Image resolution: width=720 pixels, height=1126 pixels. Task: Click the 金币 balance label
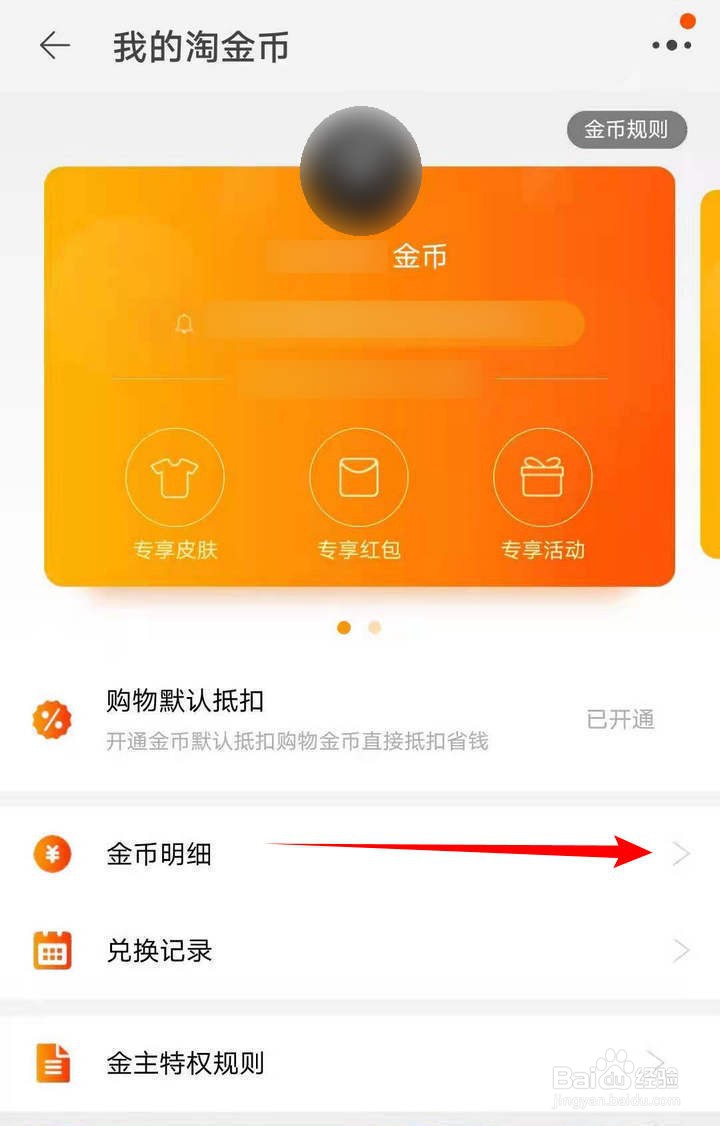pos(419,257)
